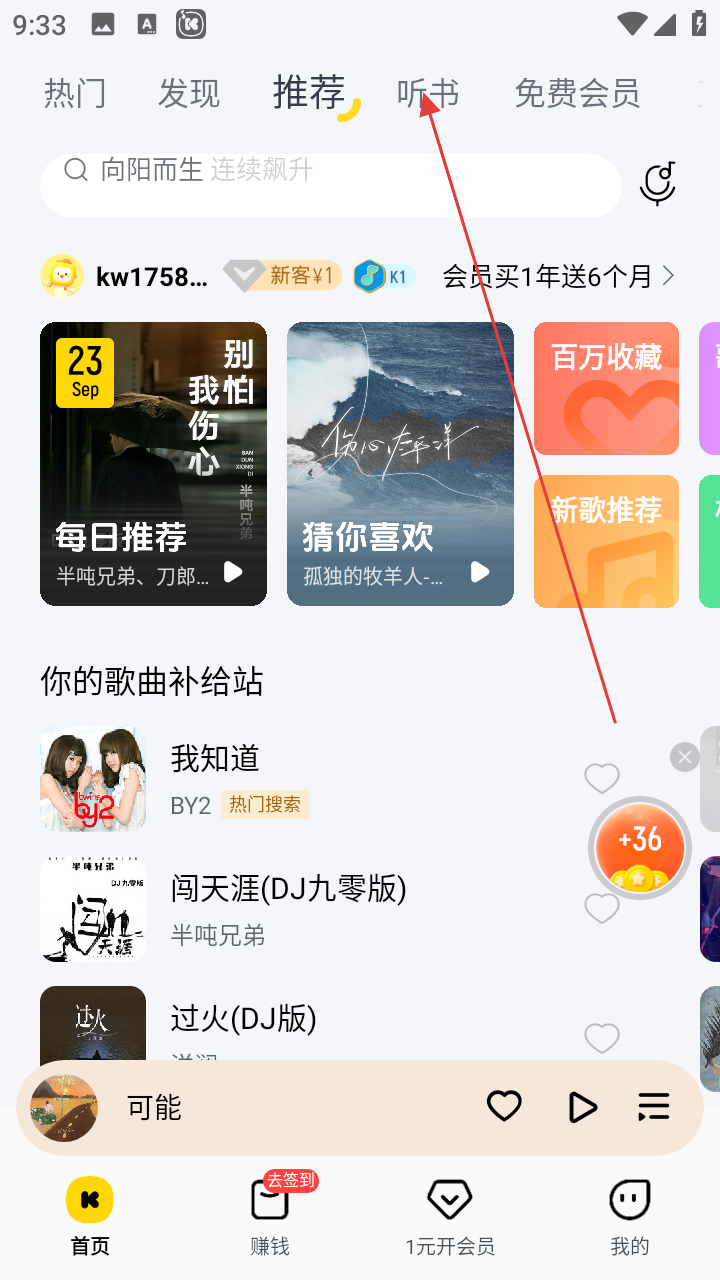This screenshot has width=720, height=1280.
Task: Open the song recognition icon
Action: click(x=659, y=184)
